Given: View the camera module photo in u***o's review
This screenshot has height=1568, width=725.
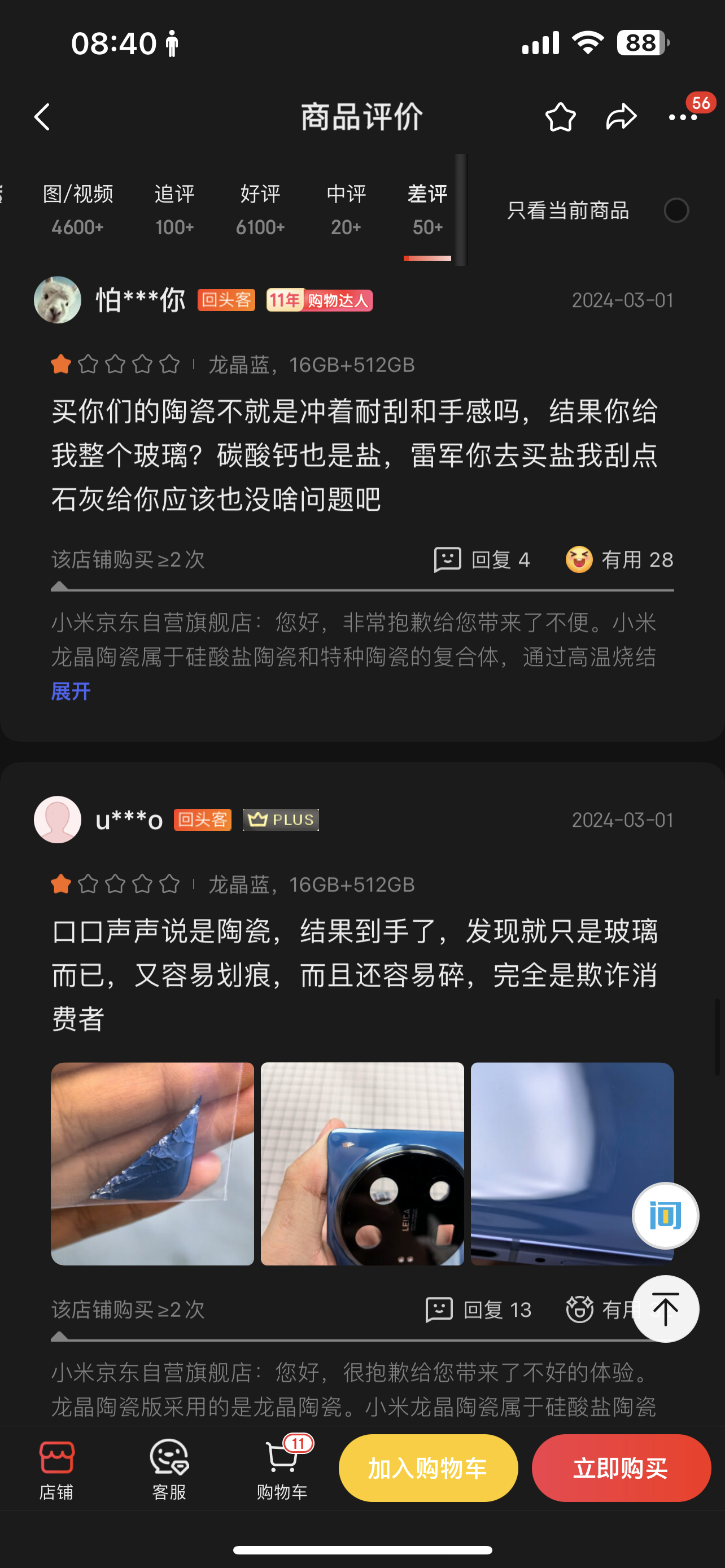Looking at the screenshot, I should point(362,1163).
